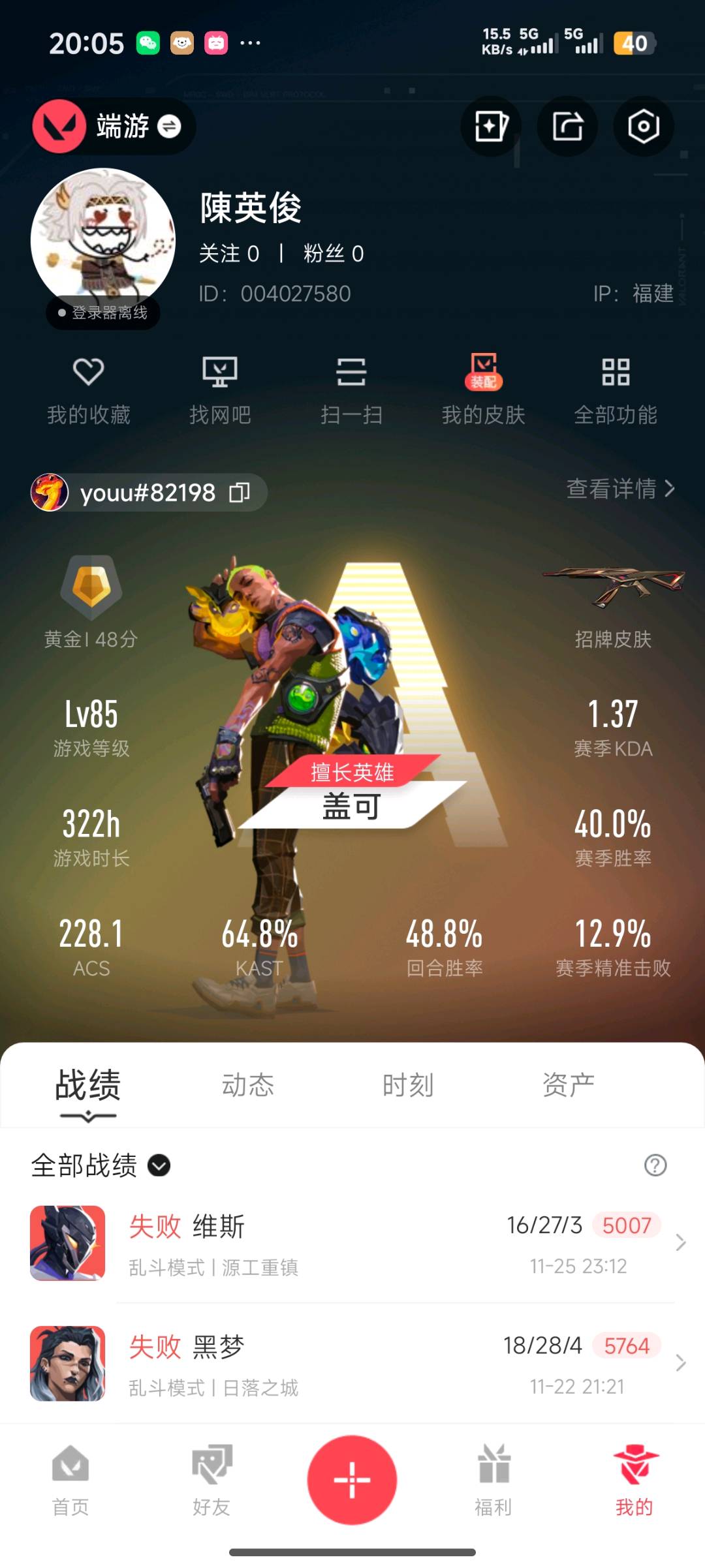Open the sparkle card icon in top bar
Viewport: 705px width, 1568px height.
click(491, 127)
